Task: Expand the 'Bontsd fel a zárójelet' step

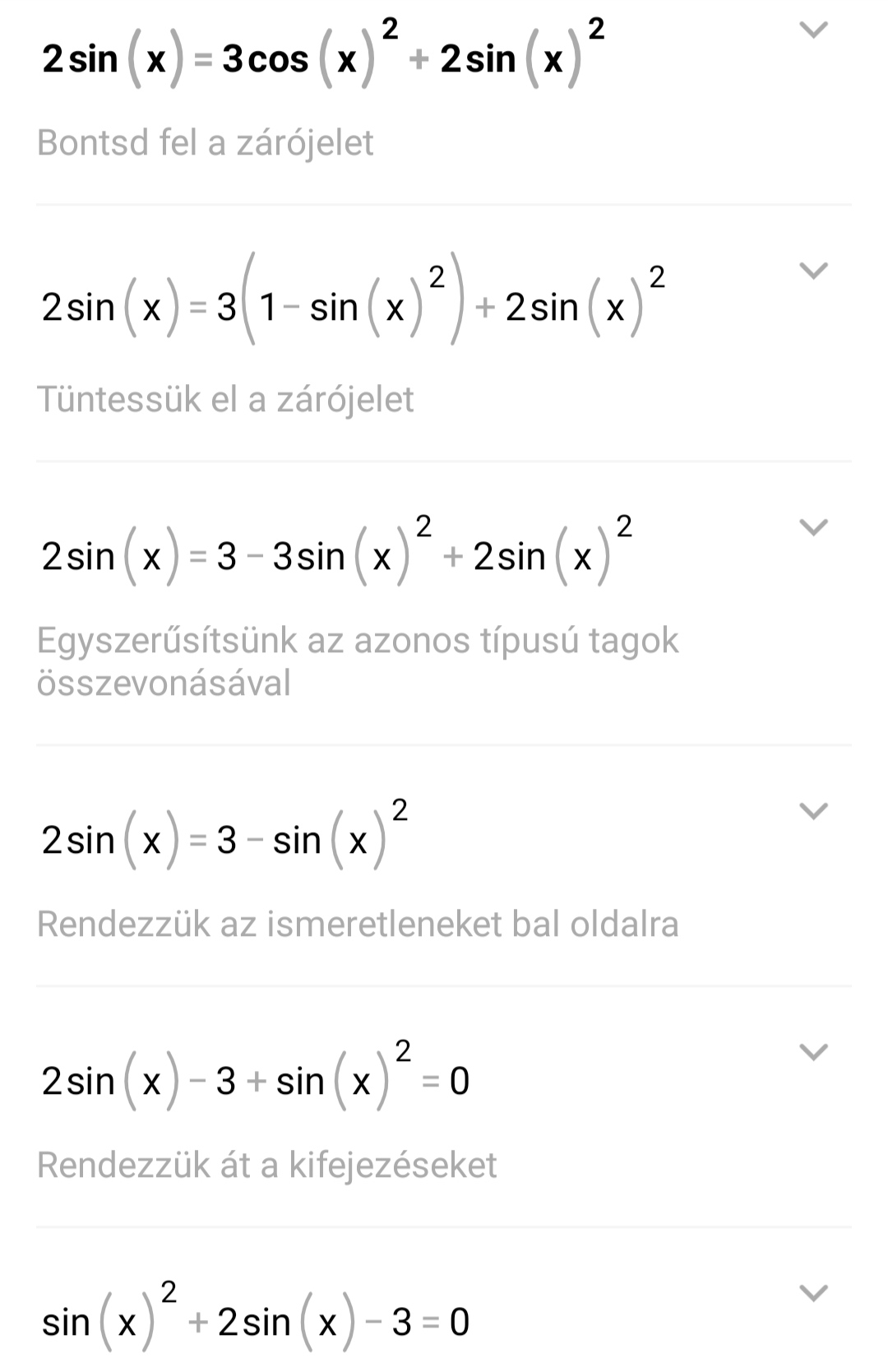Action: coord(813,30)
